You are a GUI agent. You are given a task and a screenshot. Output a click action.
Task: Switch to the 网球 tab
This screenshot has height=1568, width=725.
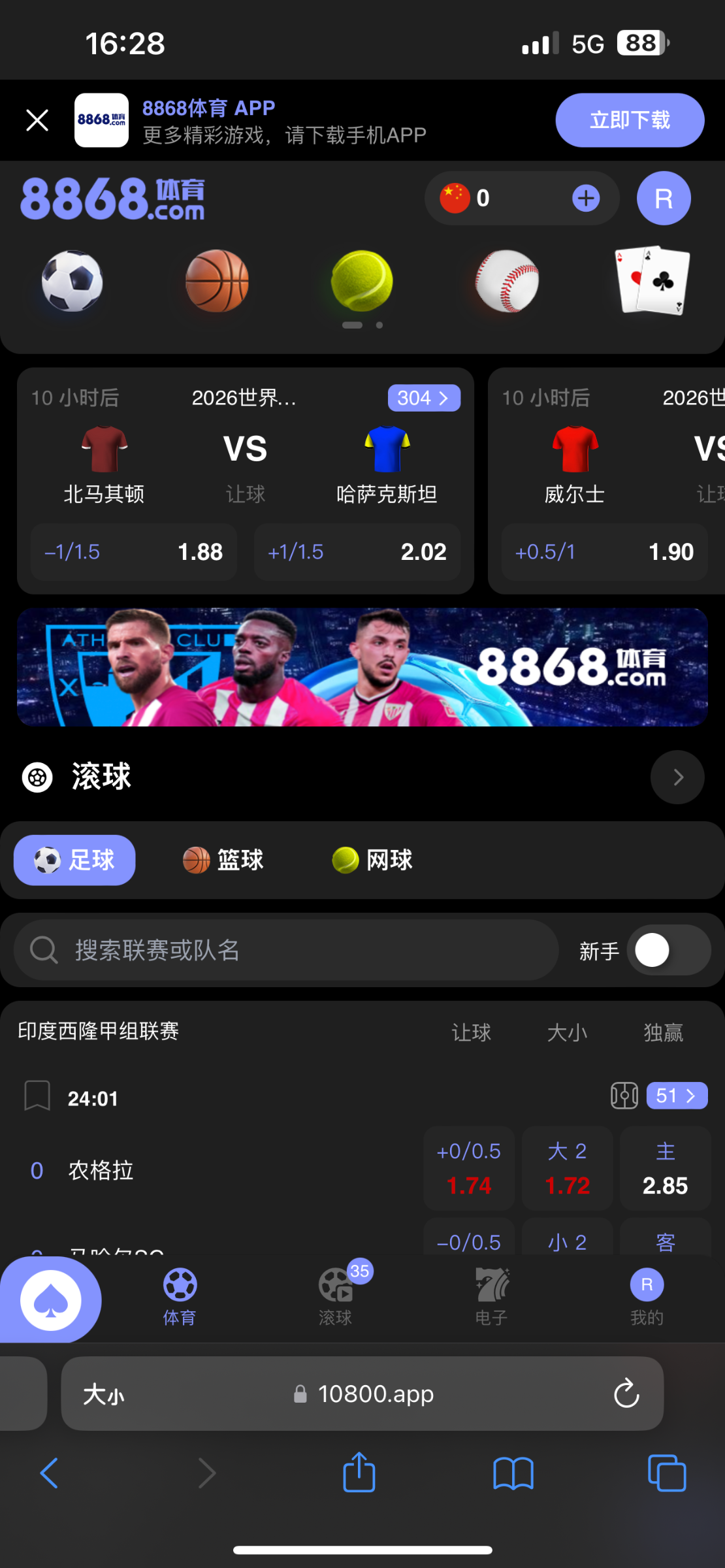pos(372,860)
